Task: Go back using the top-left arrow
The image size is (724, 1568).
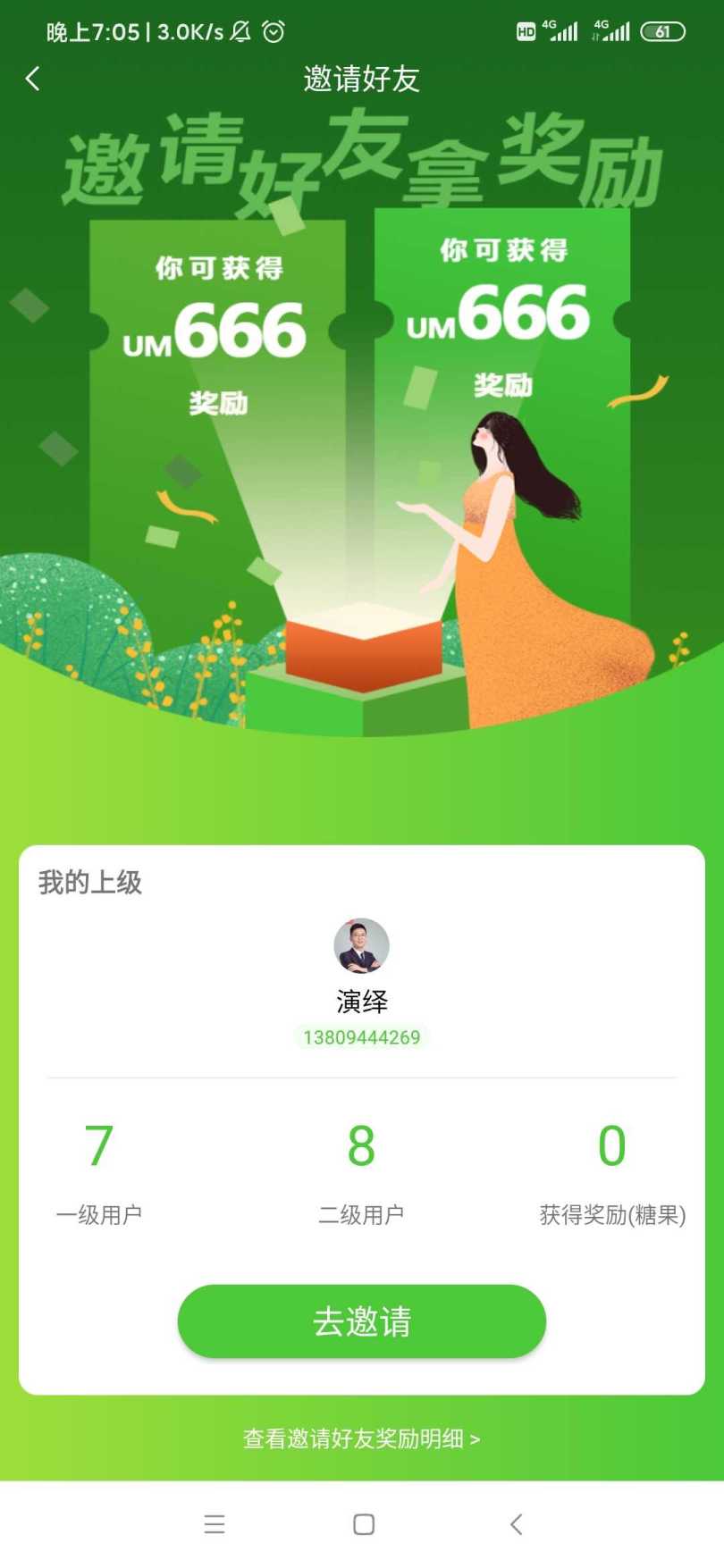Action: tap(33, 80)
